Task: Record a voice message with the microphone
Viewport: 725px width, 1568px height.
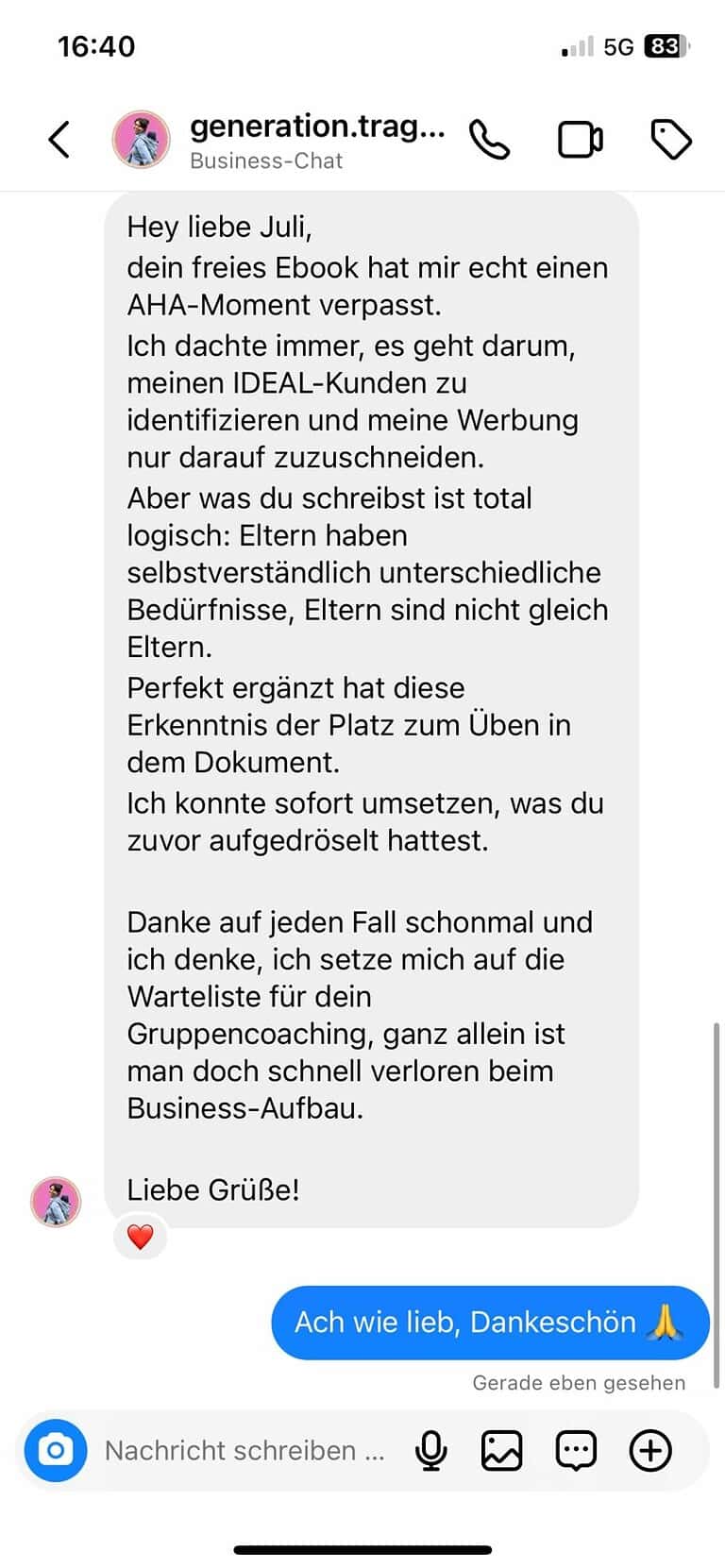Action: tap(431, 1451)
